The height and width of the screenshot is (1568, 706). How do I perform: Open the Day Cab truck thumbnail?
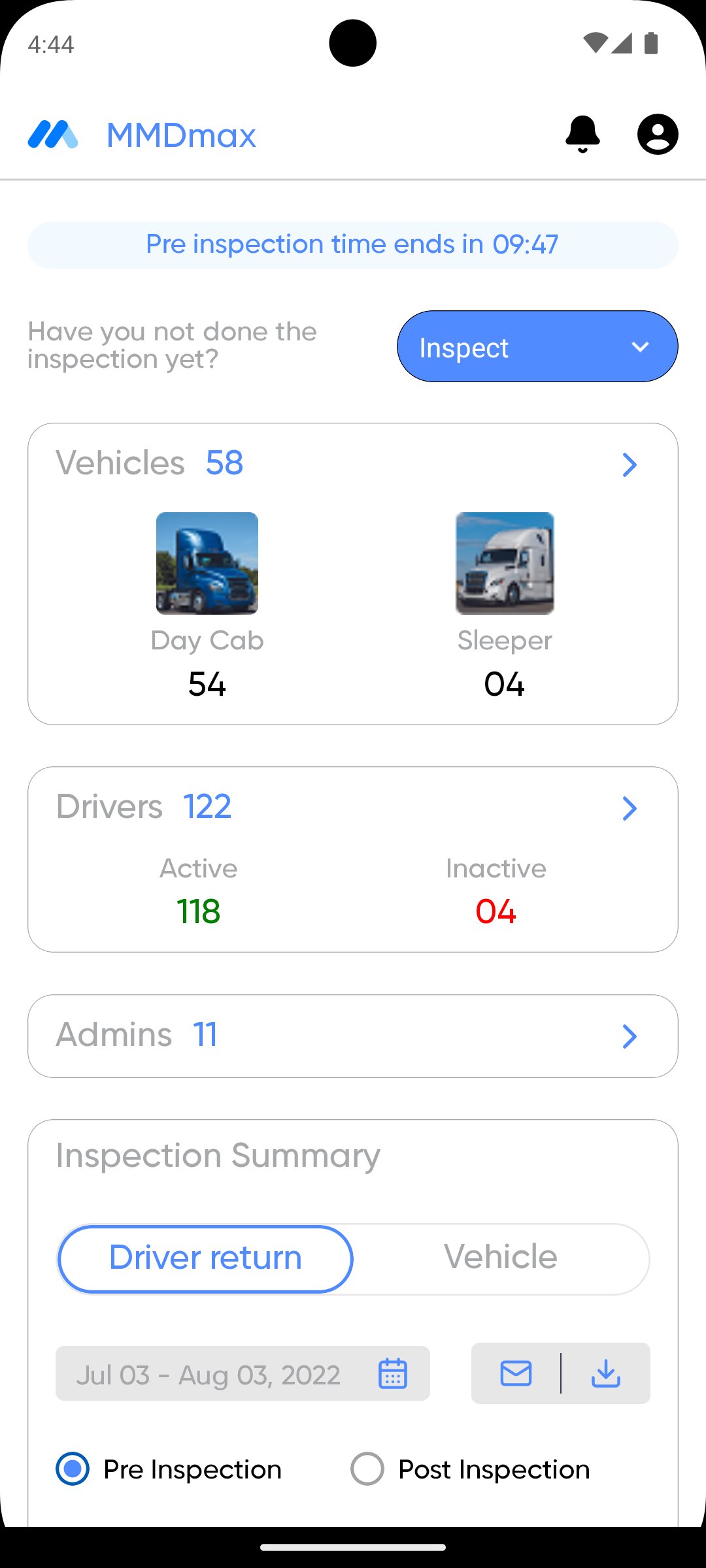207,564
